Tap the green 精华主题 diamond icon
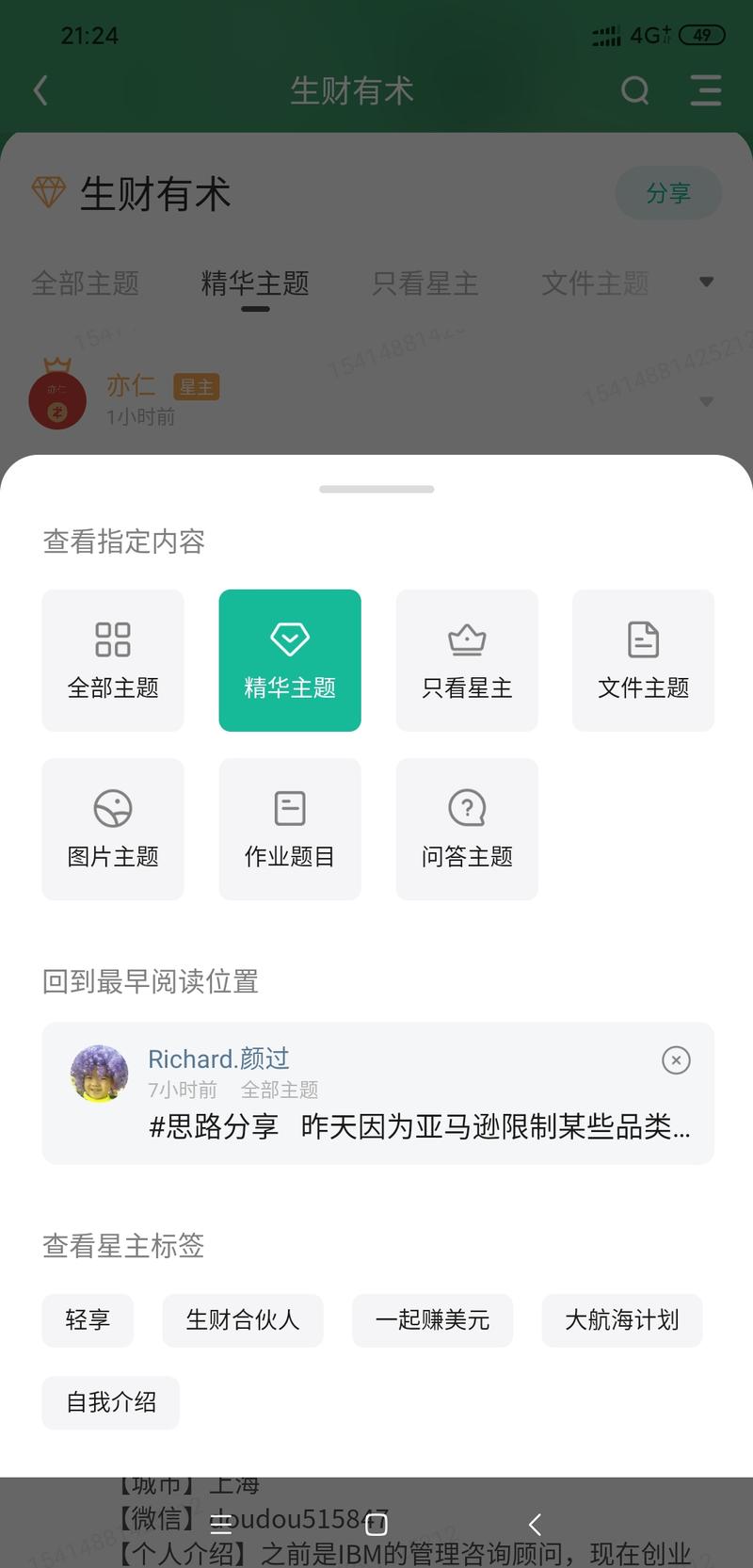Screen dimensions: 753x1568 click(289, 639)
